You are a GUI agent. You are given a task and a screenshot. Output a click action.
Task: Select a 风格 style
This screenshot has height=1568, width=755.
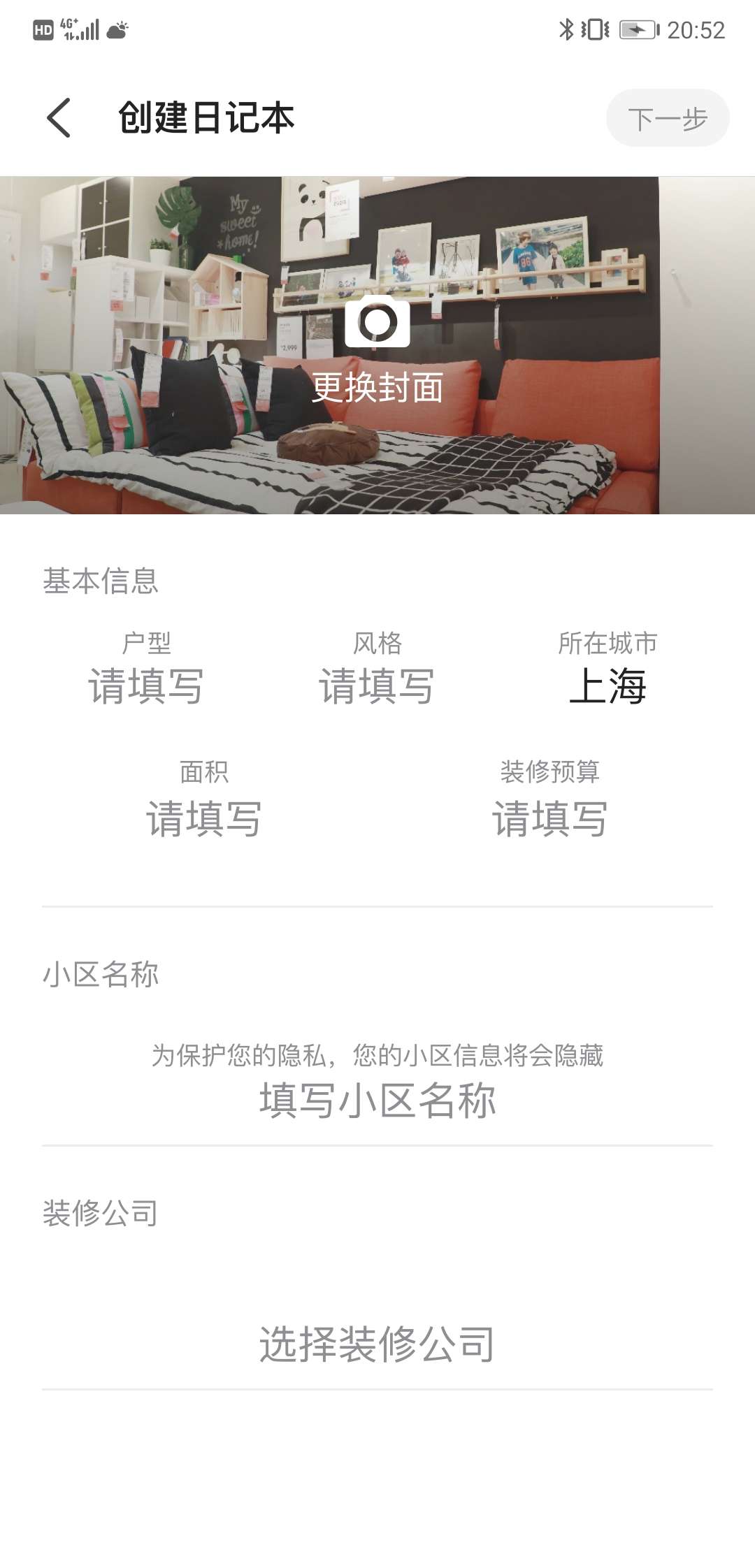click(377, 669)
